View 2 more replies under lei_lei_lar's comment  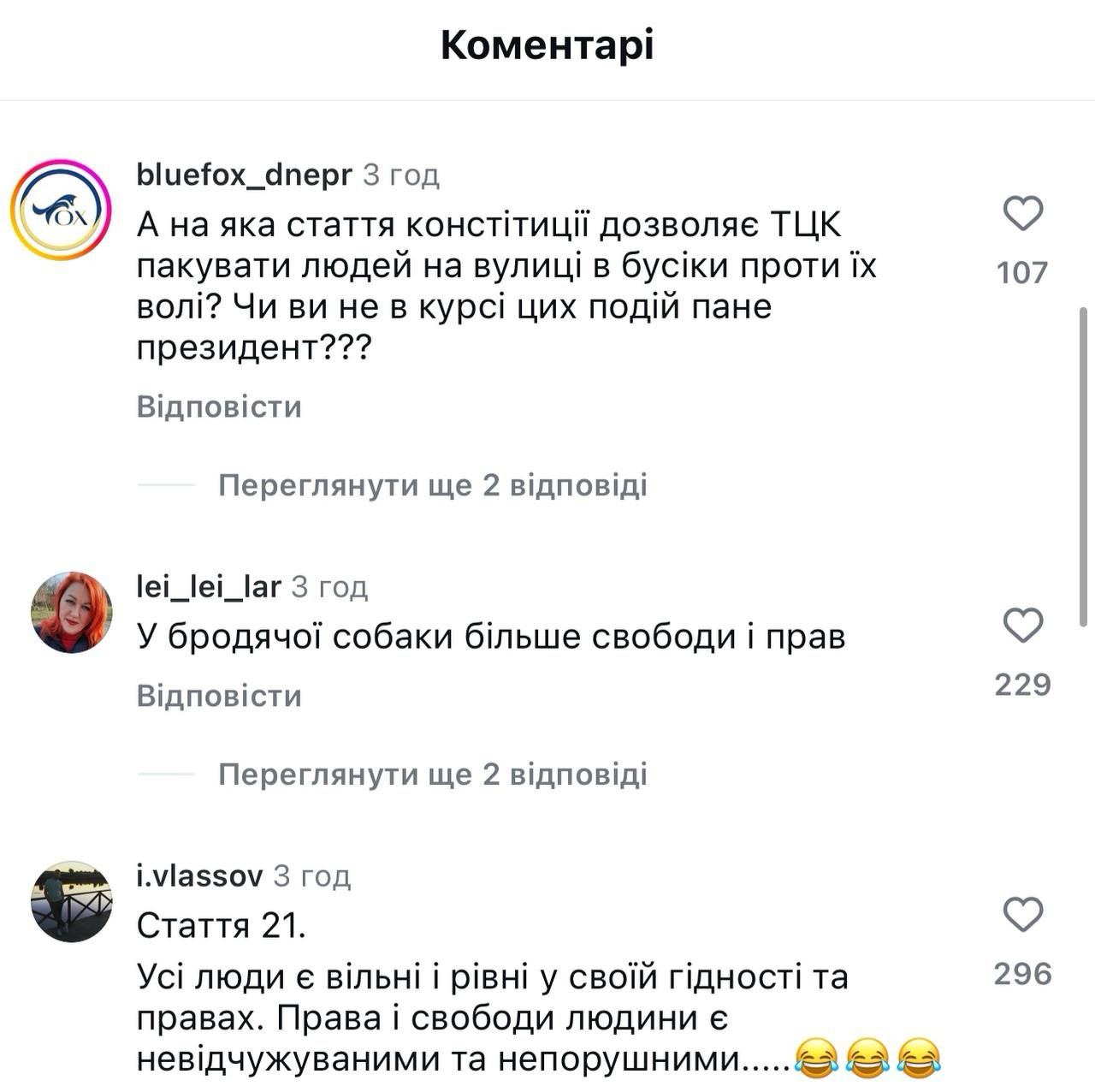click(x=432, y=774)
